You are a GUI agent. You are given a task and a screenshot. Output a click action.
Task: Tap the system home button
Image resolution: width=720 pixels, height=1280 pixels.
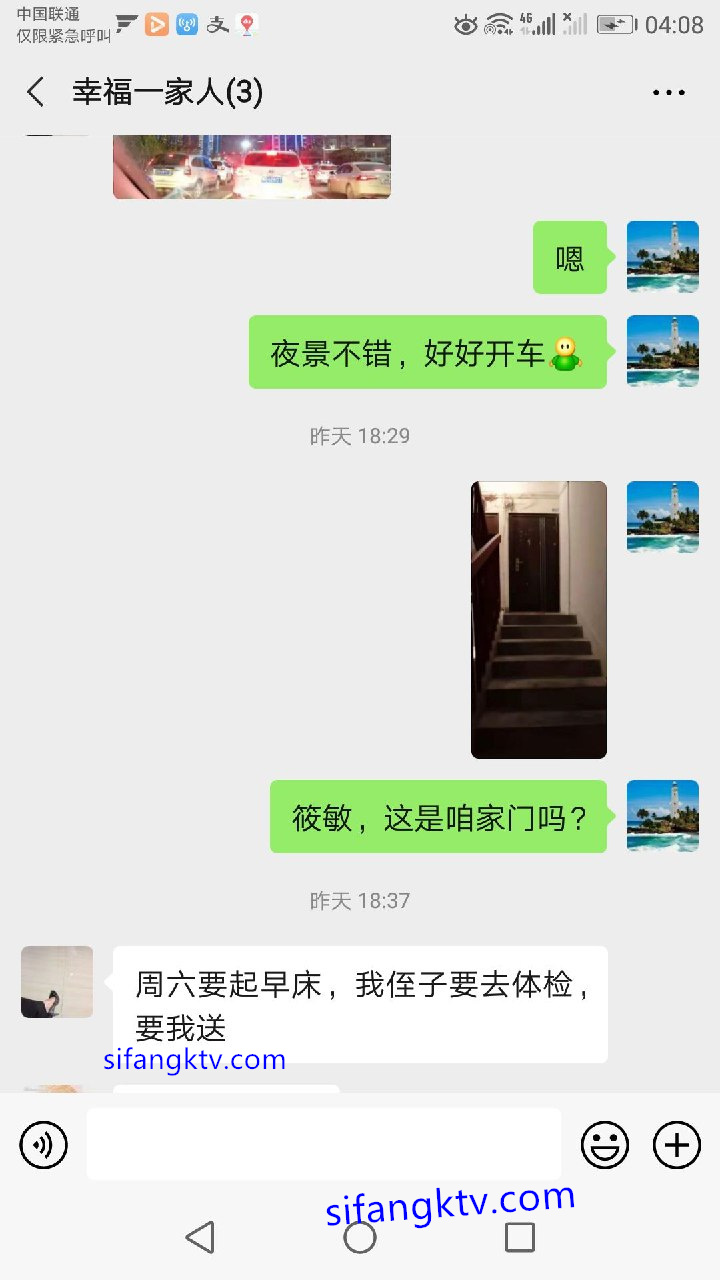[360, 1237]
